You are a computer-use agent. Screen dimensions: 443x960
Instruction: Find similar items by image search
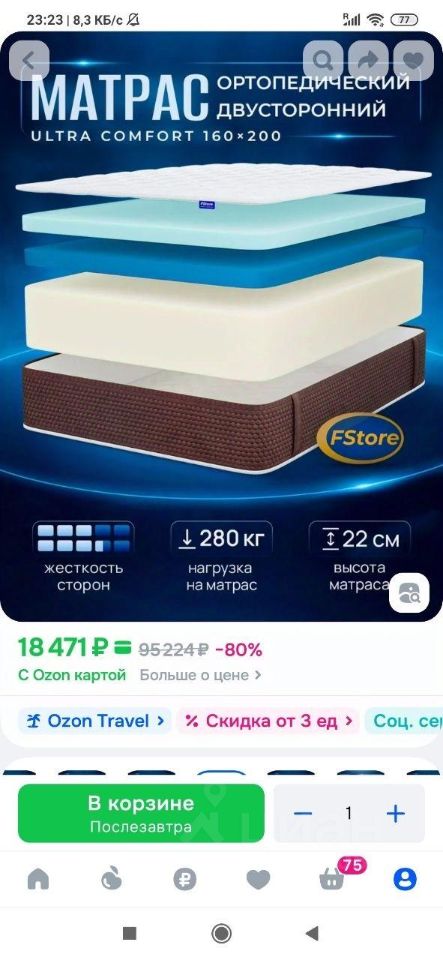(x=409, y=593)
